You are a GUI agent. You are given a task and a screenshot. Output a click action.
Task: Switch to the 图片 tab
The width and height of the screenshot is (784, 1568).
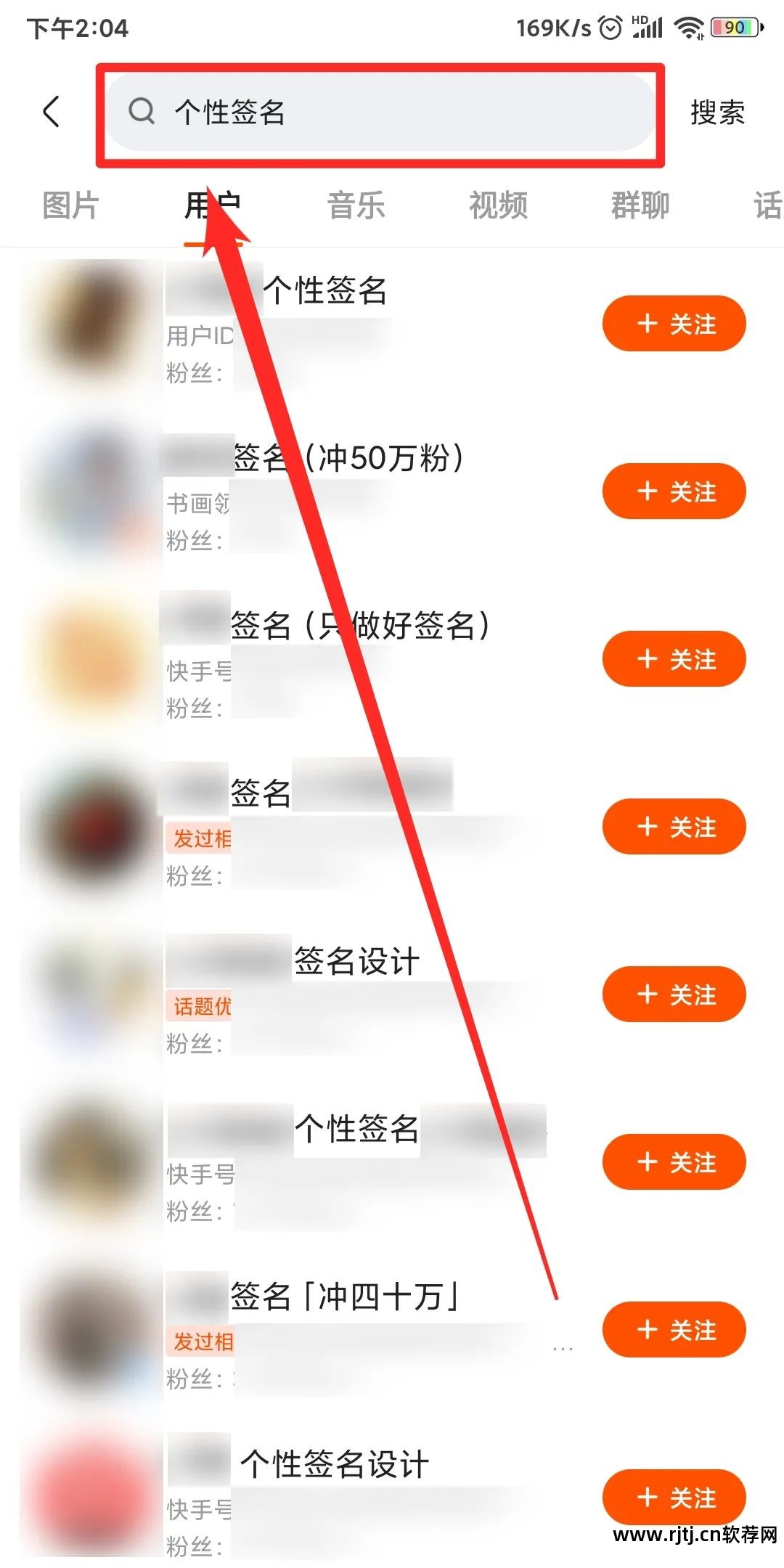click(70, 205)
